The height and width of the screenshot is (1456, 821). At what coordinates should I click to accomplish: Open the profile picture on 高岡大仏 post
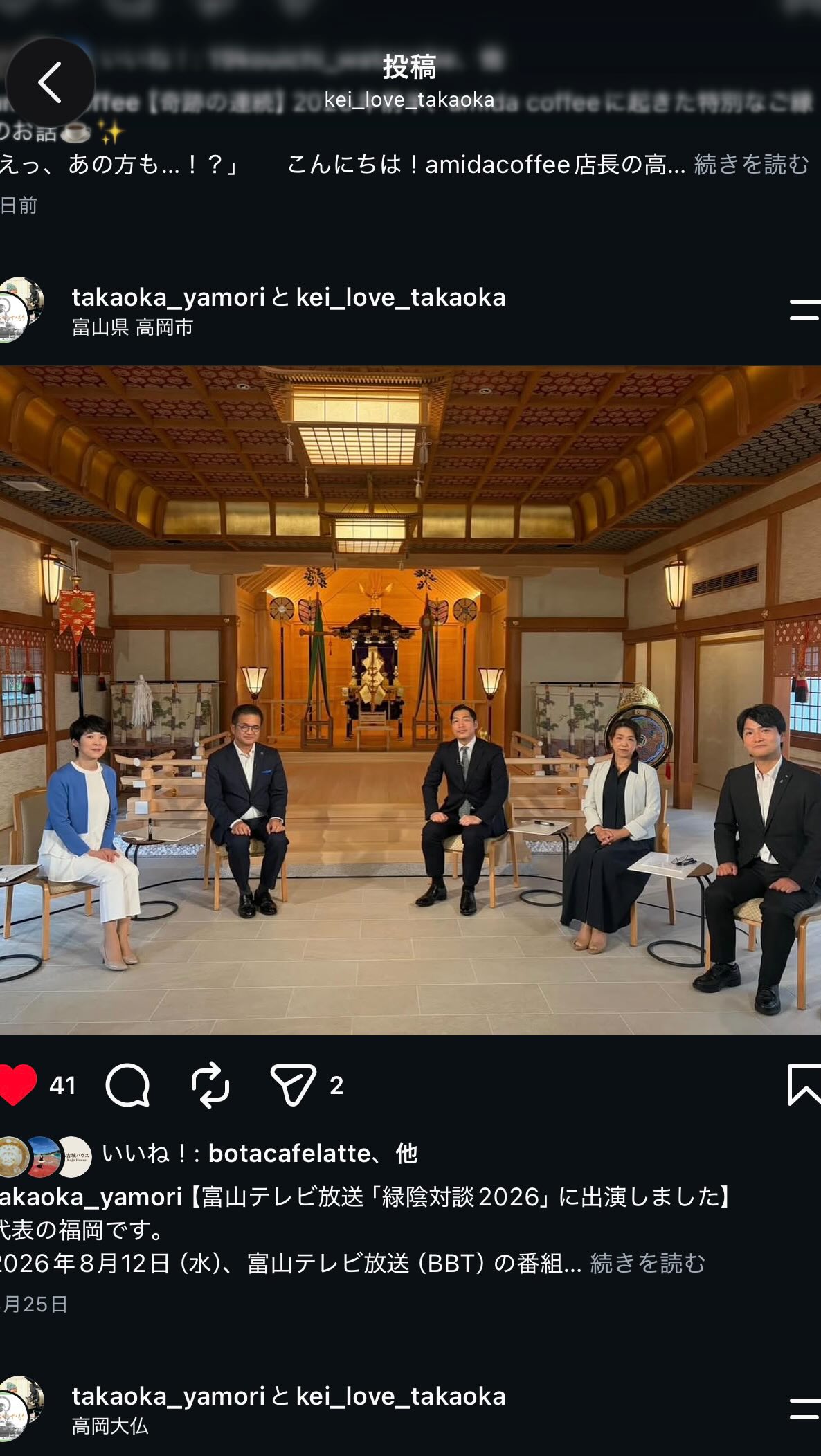click(21, 1408)
